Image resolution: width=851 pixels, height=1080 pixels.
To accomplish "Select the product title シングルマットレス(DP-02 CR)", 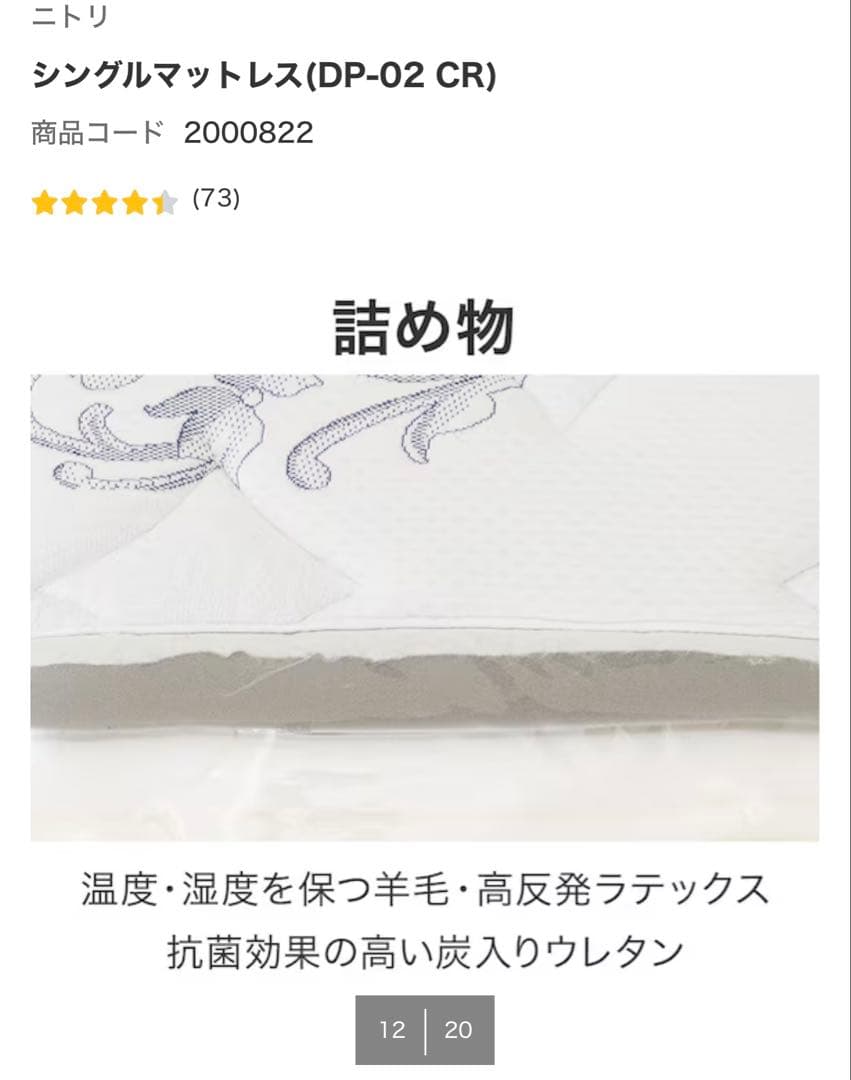I will [x=263, y=73].
